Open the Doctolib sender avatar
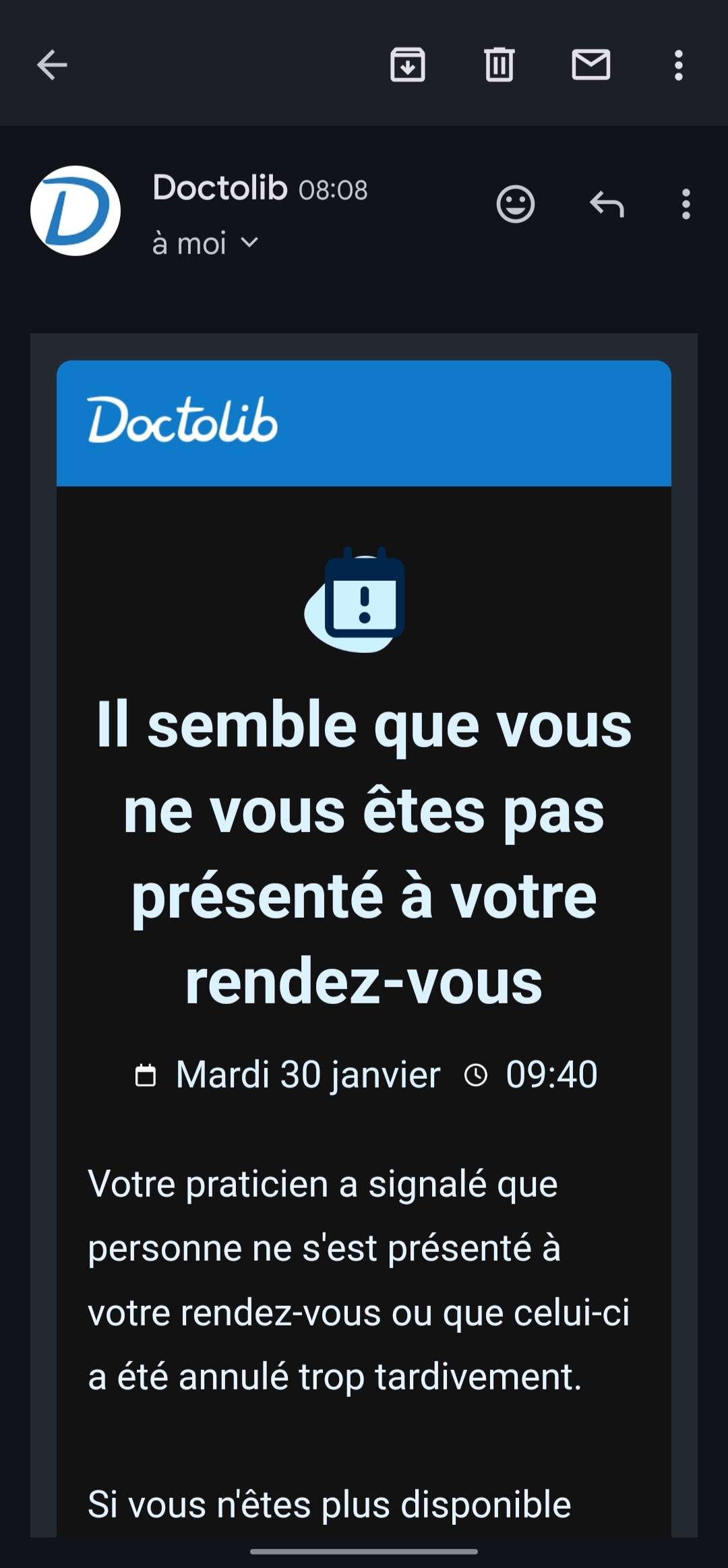728x1568 pixels. 75,211
